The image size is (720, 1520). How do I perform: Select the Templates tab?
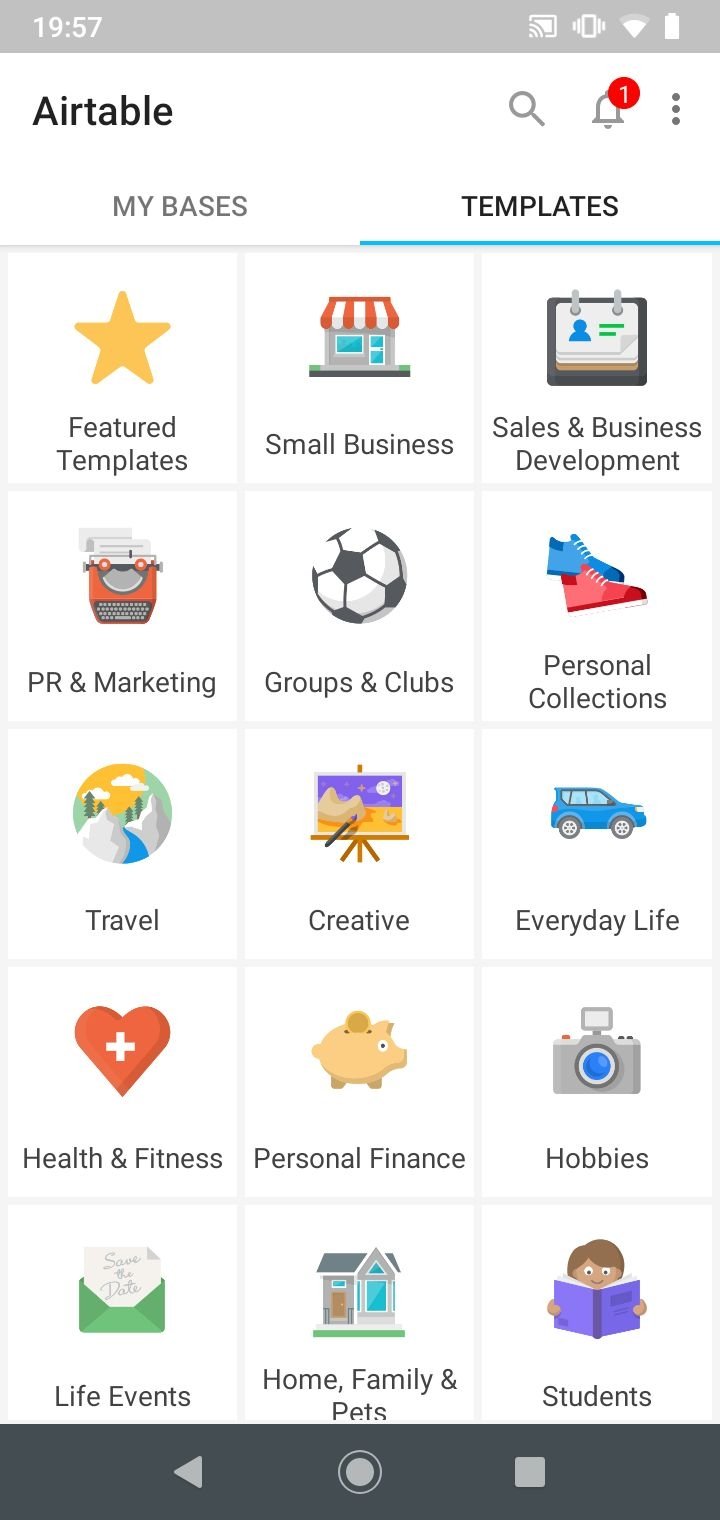click(540, 207)
